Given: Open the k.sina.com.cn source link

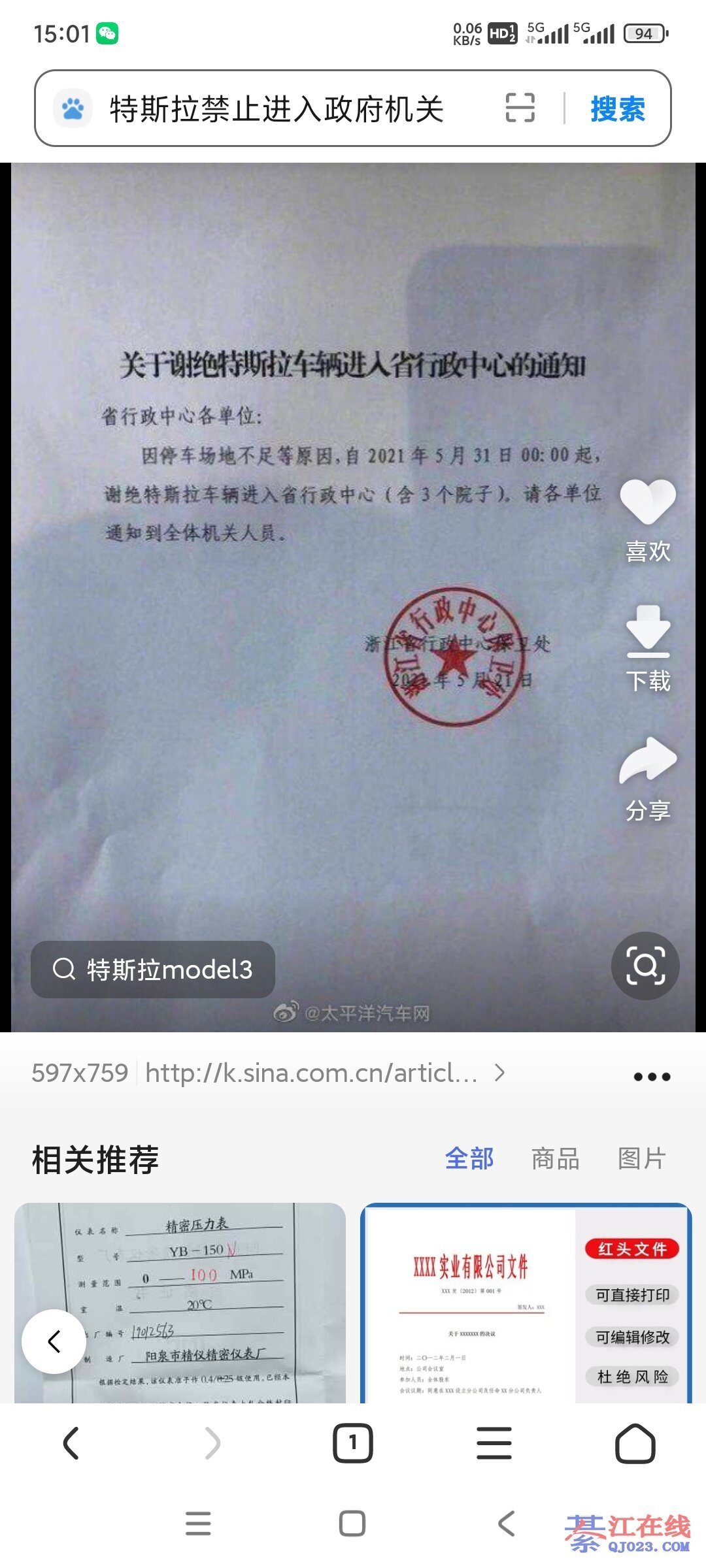Looking at the screenshot, I should [x=314, y=1073].
